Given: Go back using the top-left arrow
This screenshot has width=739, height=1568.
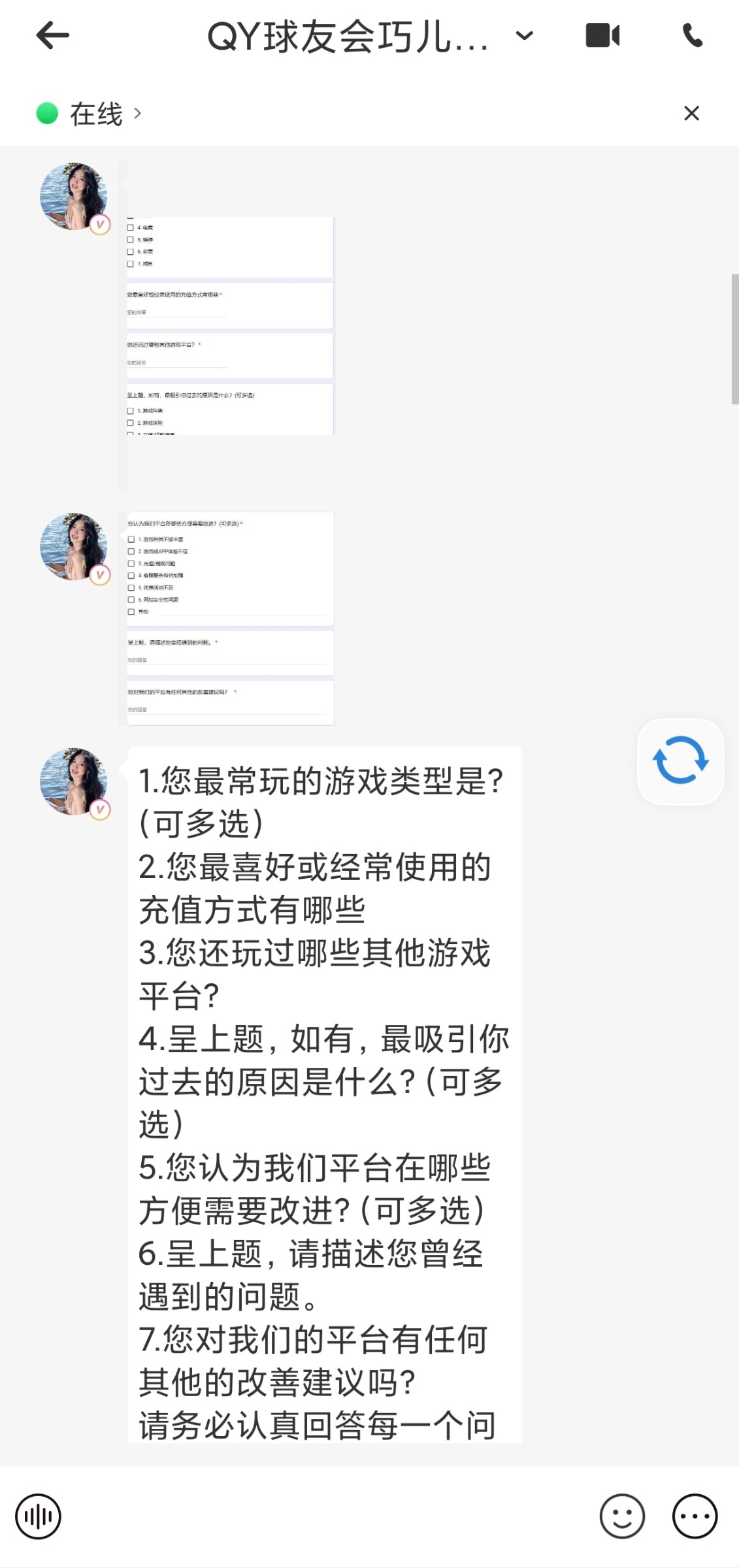Looking at the screenshot, I should click(52, 35).
